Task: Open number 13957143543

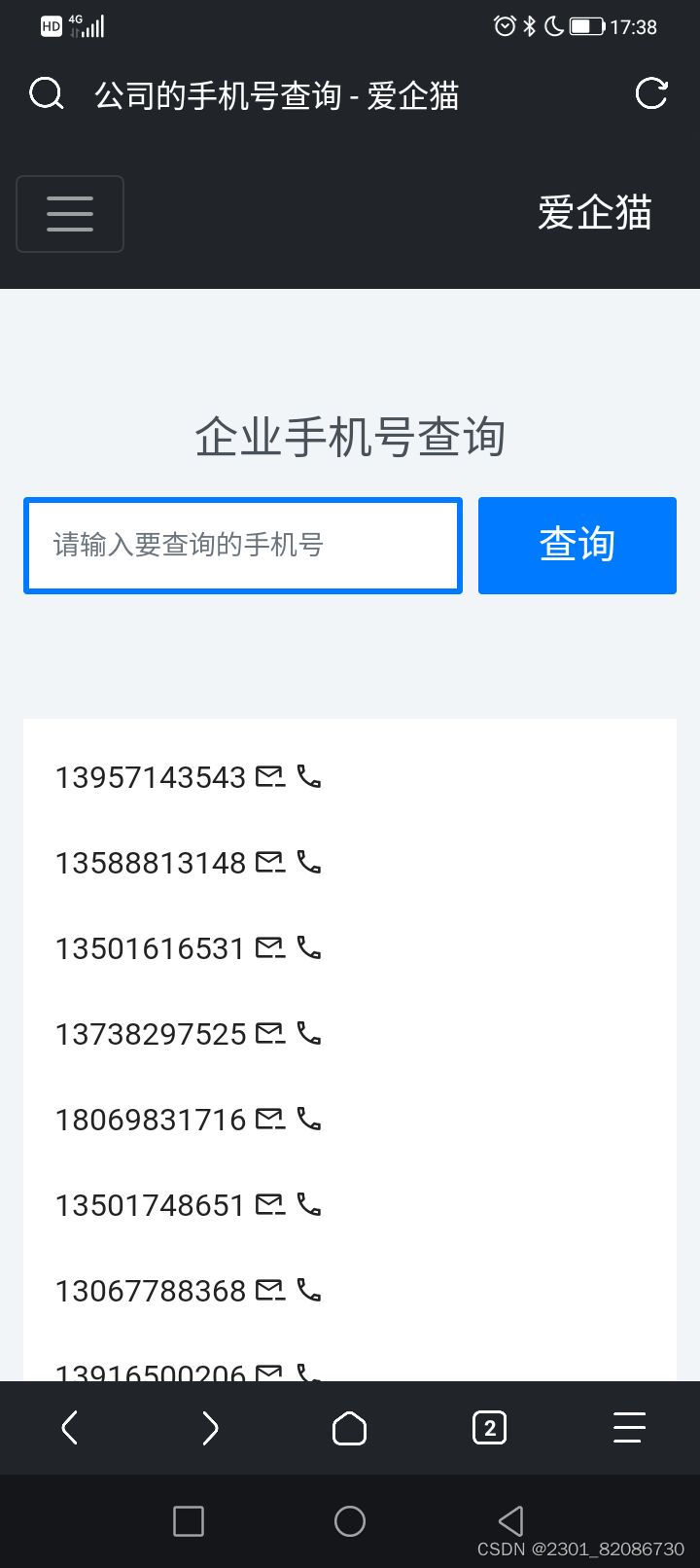Action: pyautogui.click(x=151, y=777)
